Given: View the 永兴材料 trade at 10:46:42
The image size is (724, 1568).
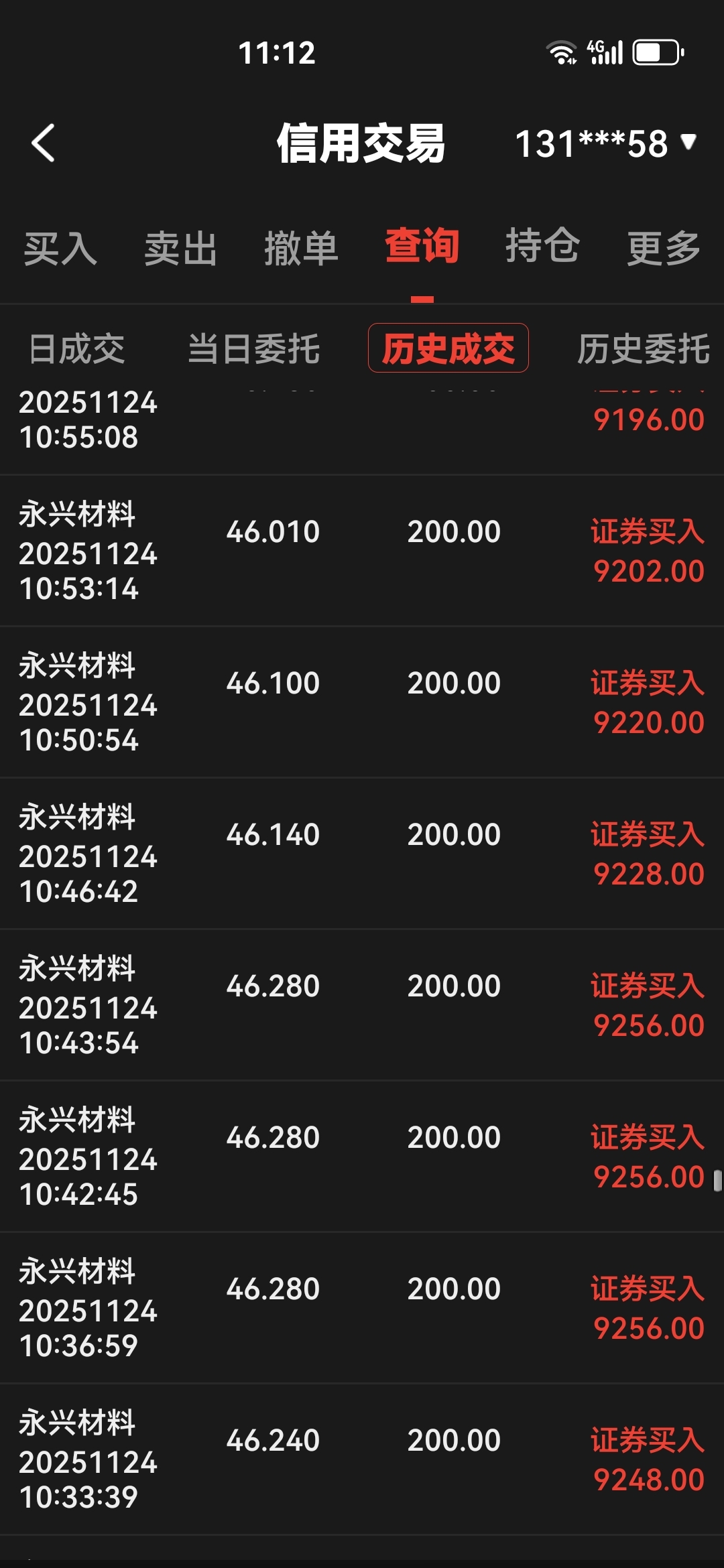Looking at the screenshot, I should (362, 854).
